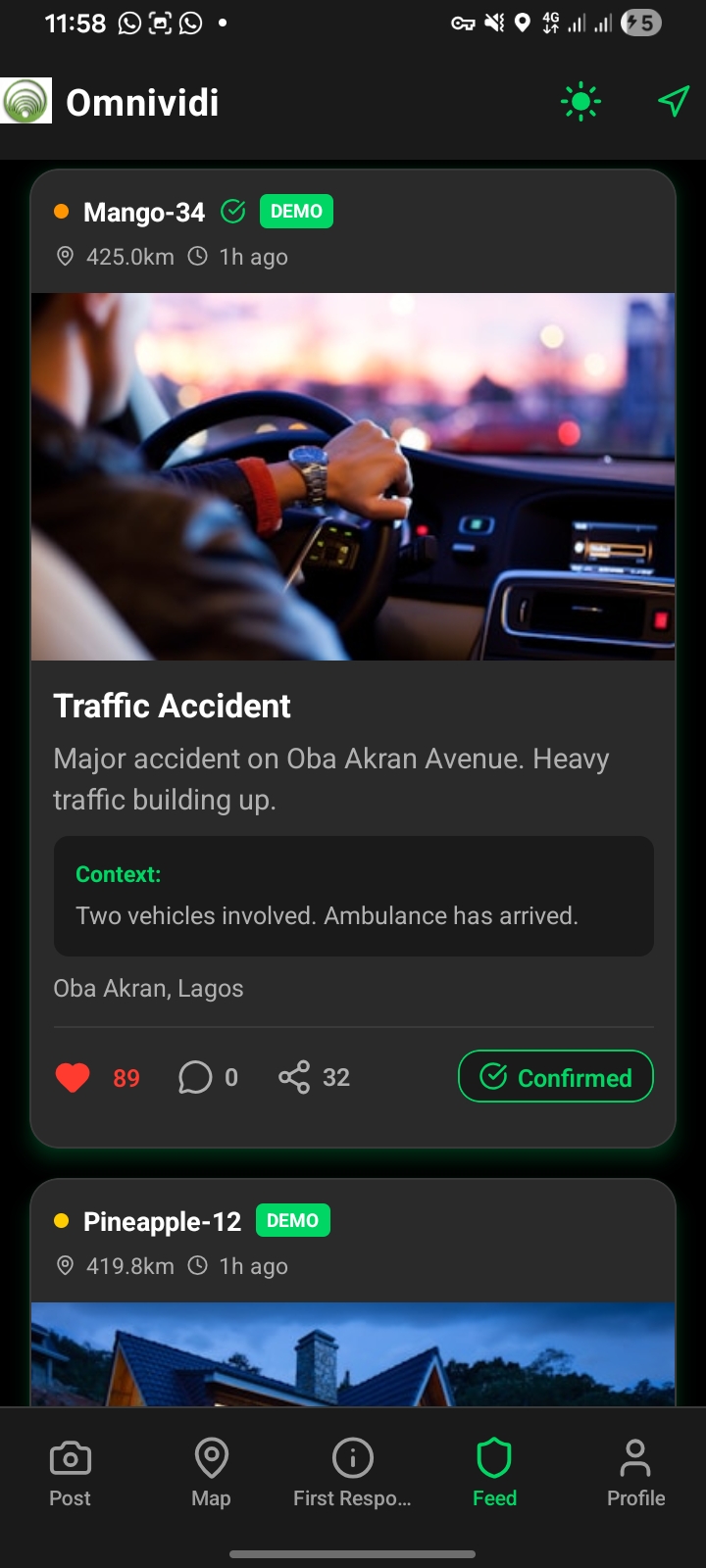Tap the location arrow icon in header

click(674, 101)
